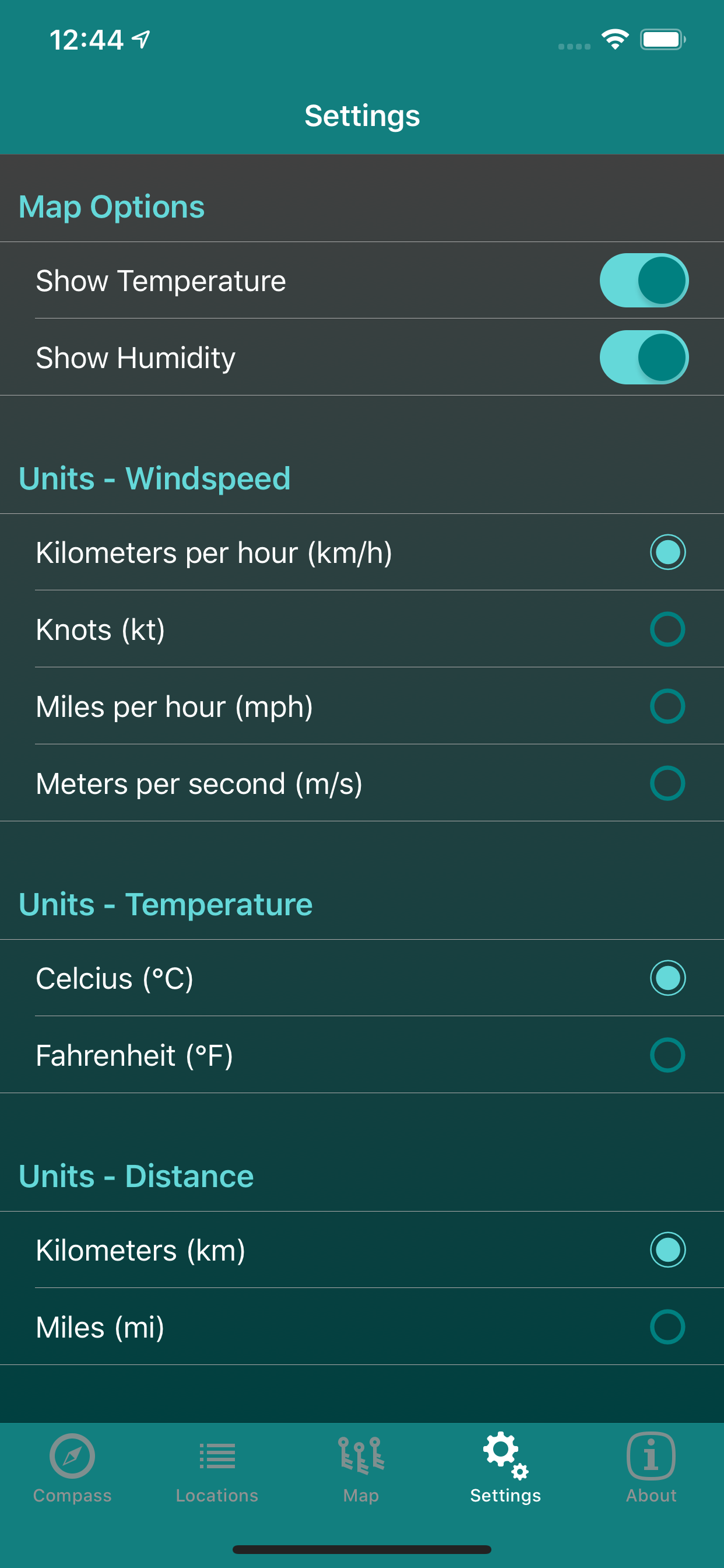Switch temperature to Fahrenheit (°F)
724x1568 pixels.
pos(667,1055)
